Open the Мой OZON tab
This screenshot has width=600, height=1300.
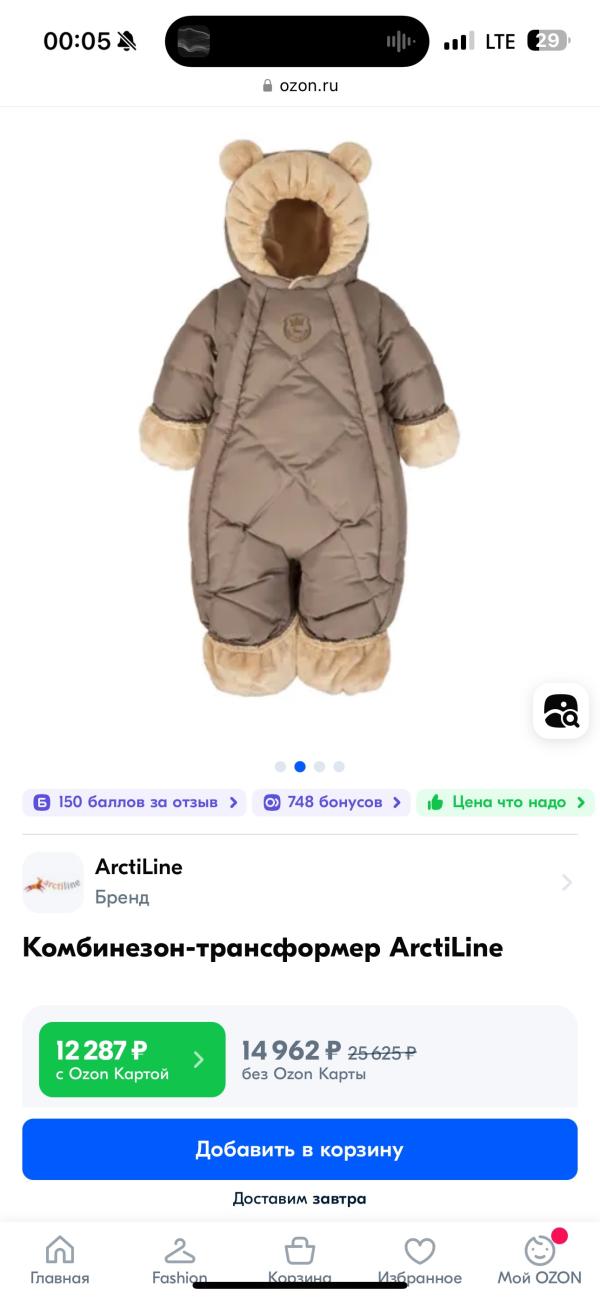540,1260
